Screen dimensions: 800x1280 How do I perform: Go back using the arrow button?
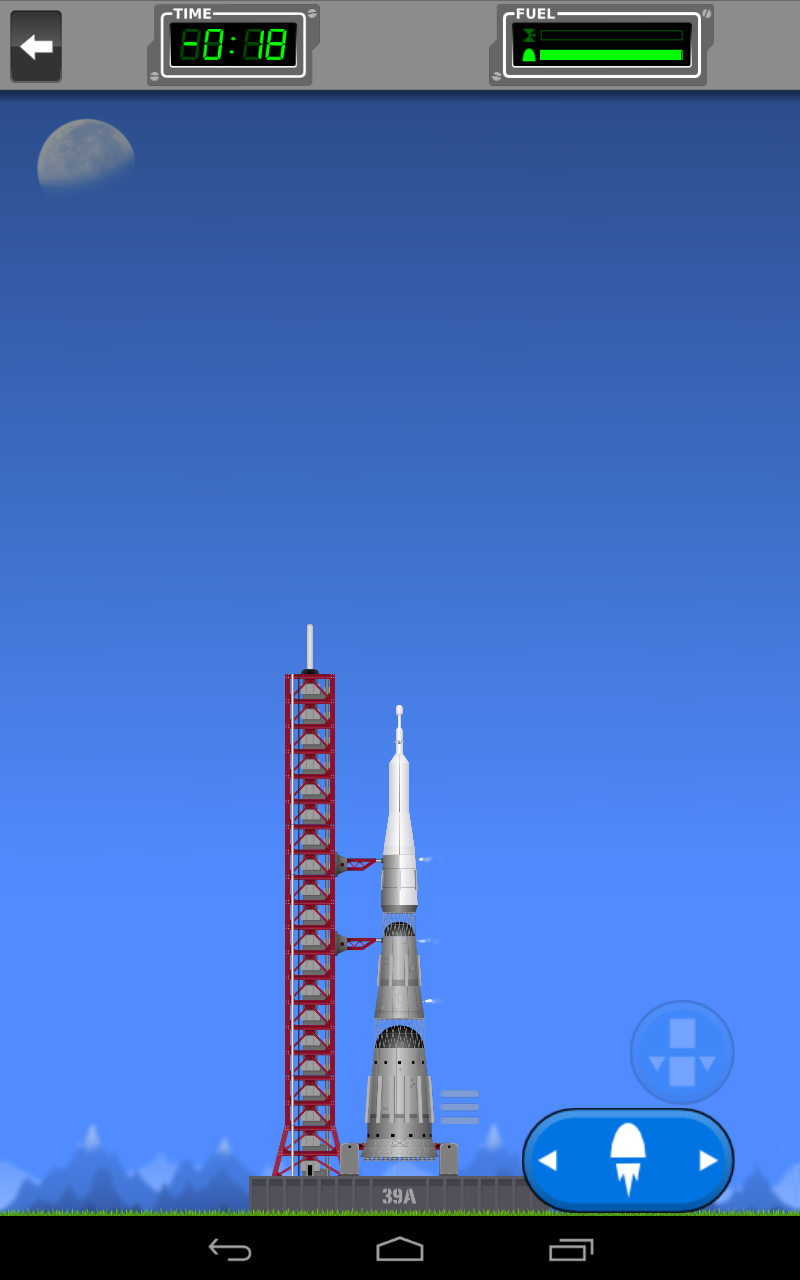tap(36, 46)
